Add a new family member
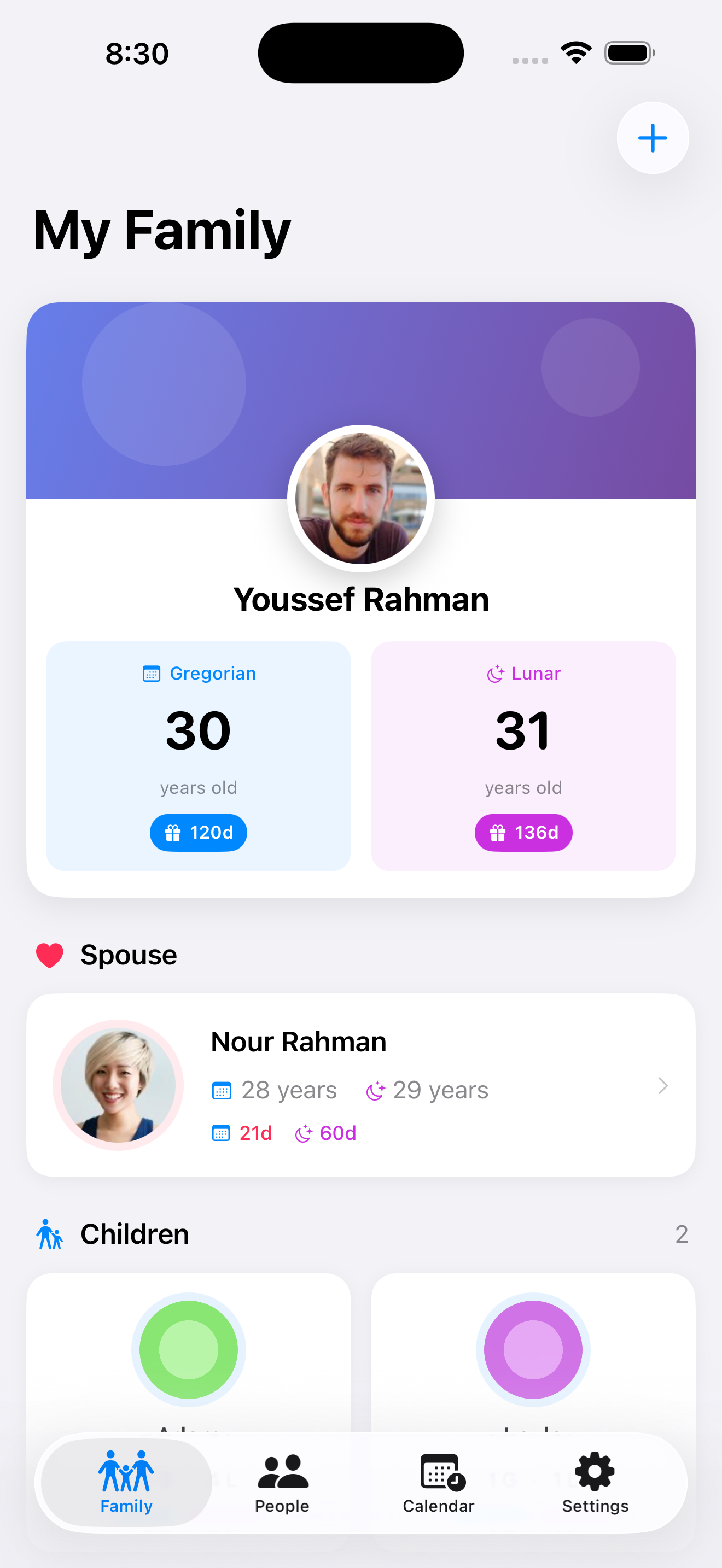Viewport: 722px width, 1568px height. tap(652, 138)
